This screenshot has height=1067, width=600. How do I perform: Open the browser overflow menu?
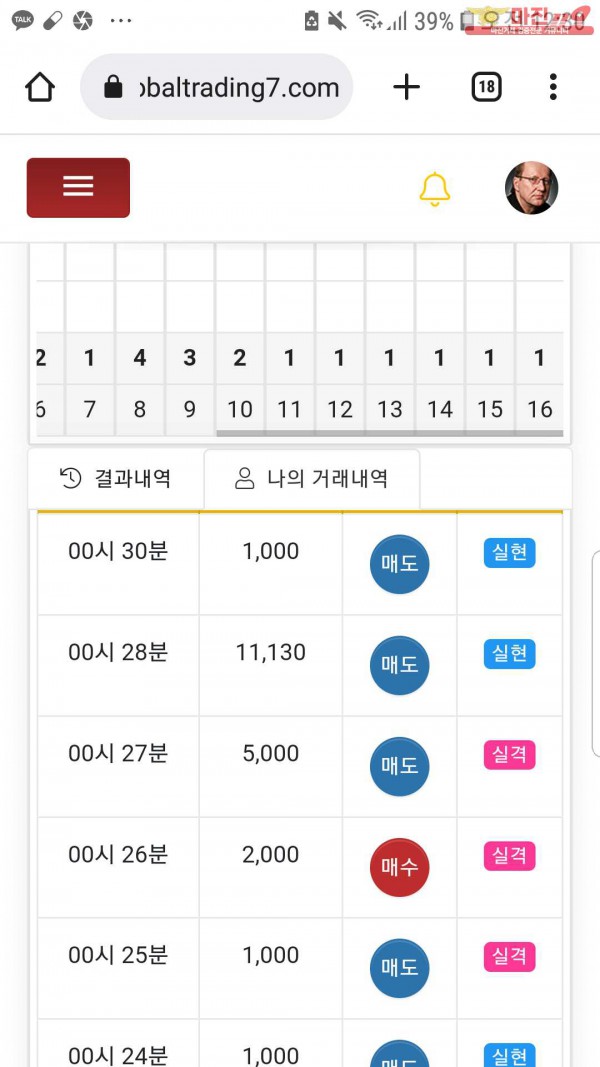[x=553, y=88]
